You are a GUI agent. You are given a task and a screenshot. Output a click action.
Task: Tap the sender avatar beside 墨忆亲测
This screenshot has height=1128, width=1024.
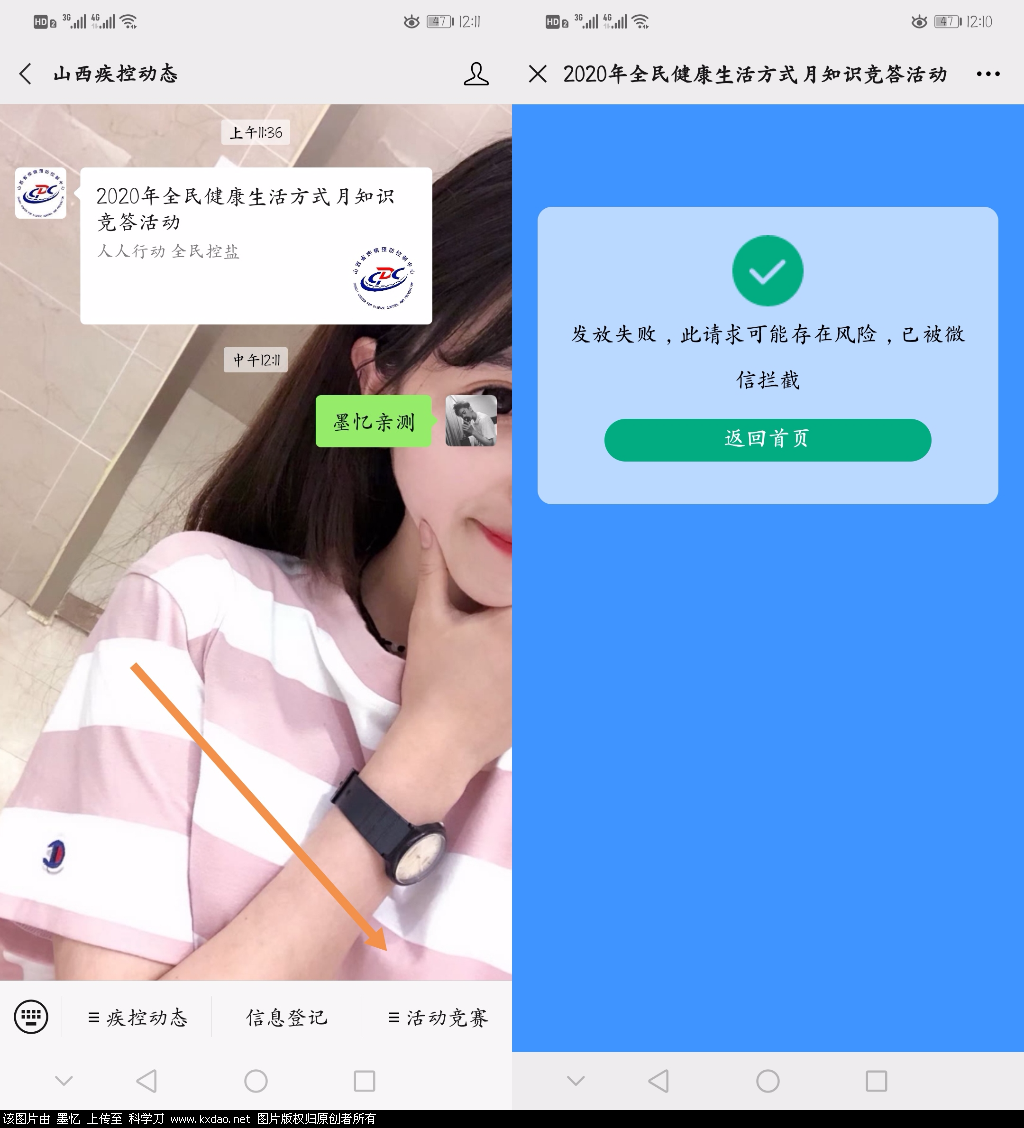coord(471,421)
